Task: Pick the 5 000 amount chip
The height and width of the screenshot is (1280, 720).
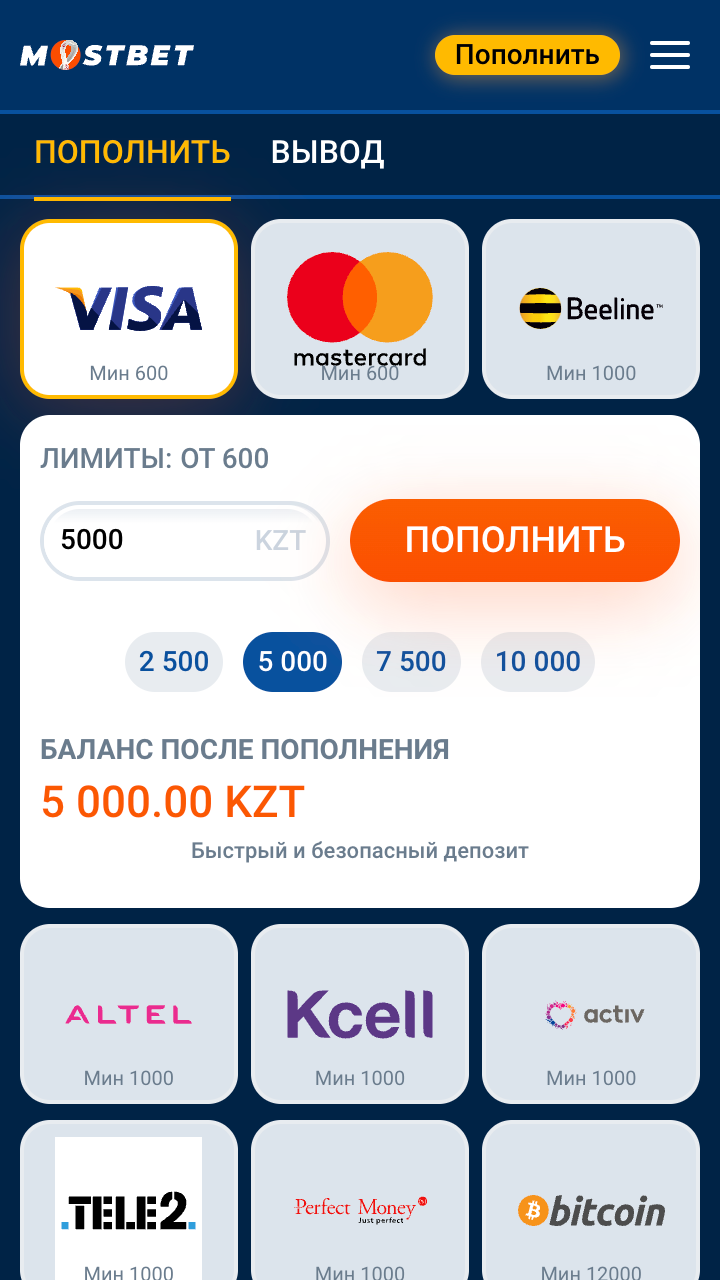Action: click(292, 662)
